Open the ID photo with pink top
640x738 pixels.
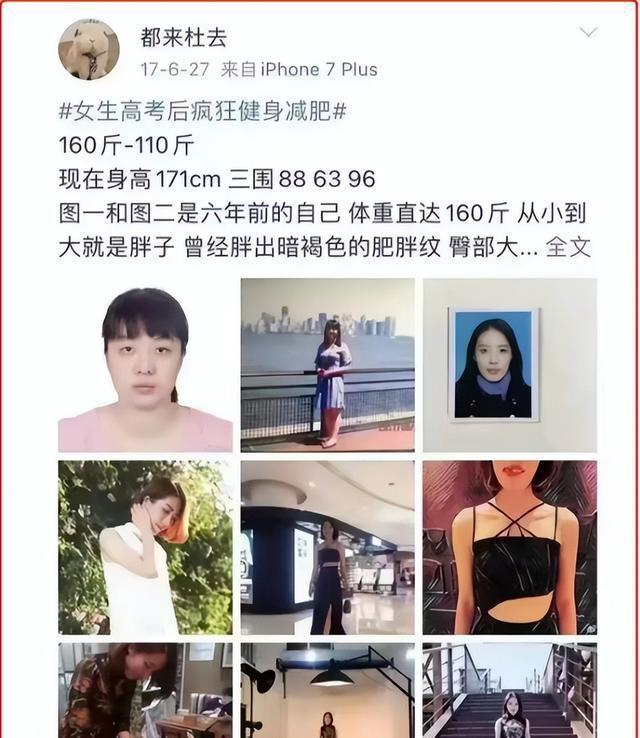[145, 365]
